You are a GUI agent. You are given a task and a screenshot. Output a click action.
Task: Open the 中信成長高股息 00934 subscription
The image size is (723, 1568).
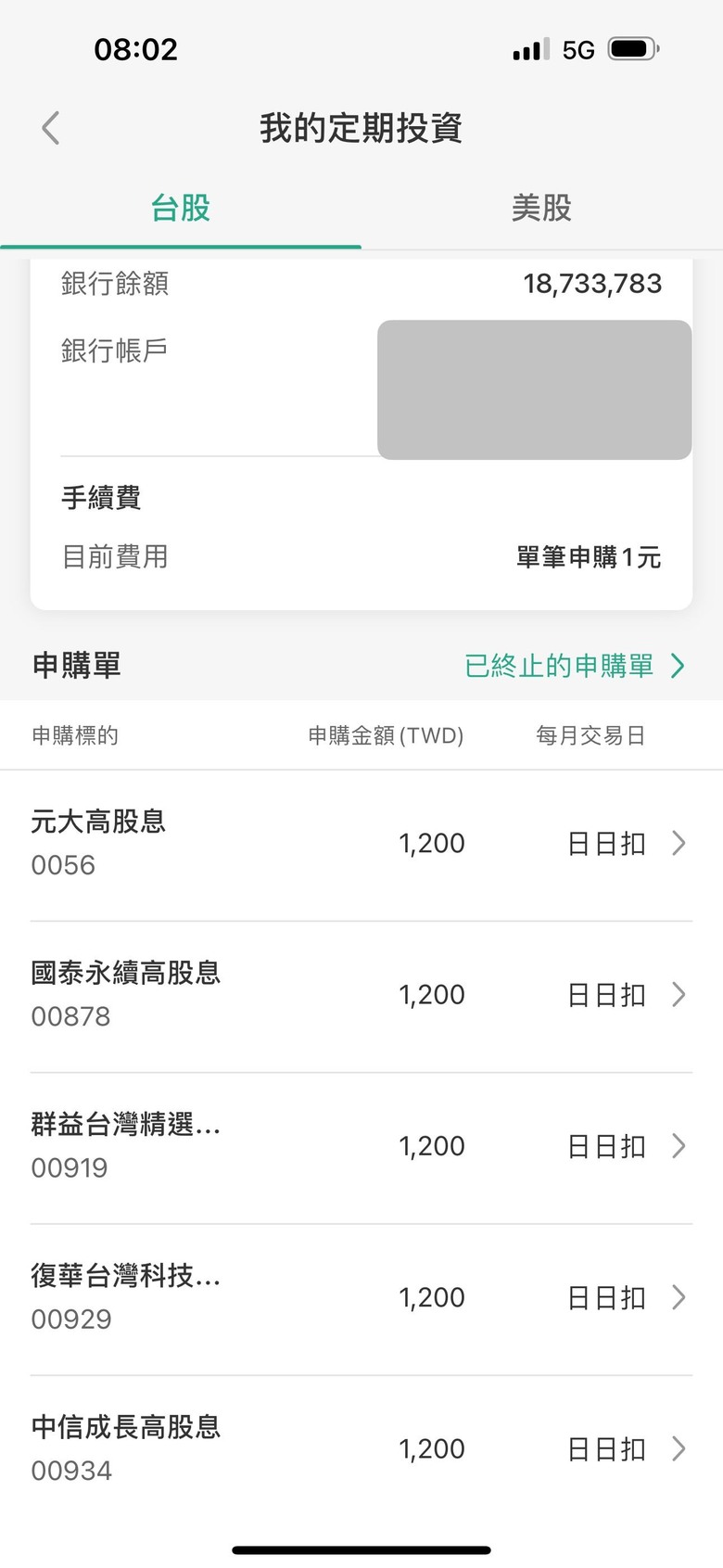(x=361, y=1449)
